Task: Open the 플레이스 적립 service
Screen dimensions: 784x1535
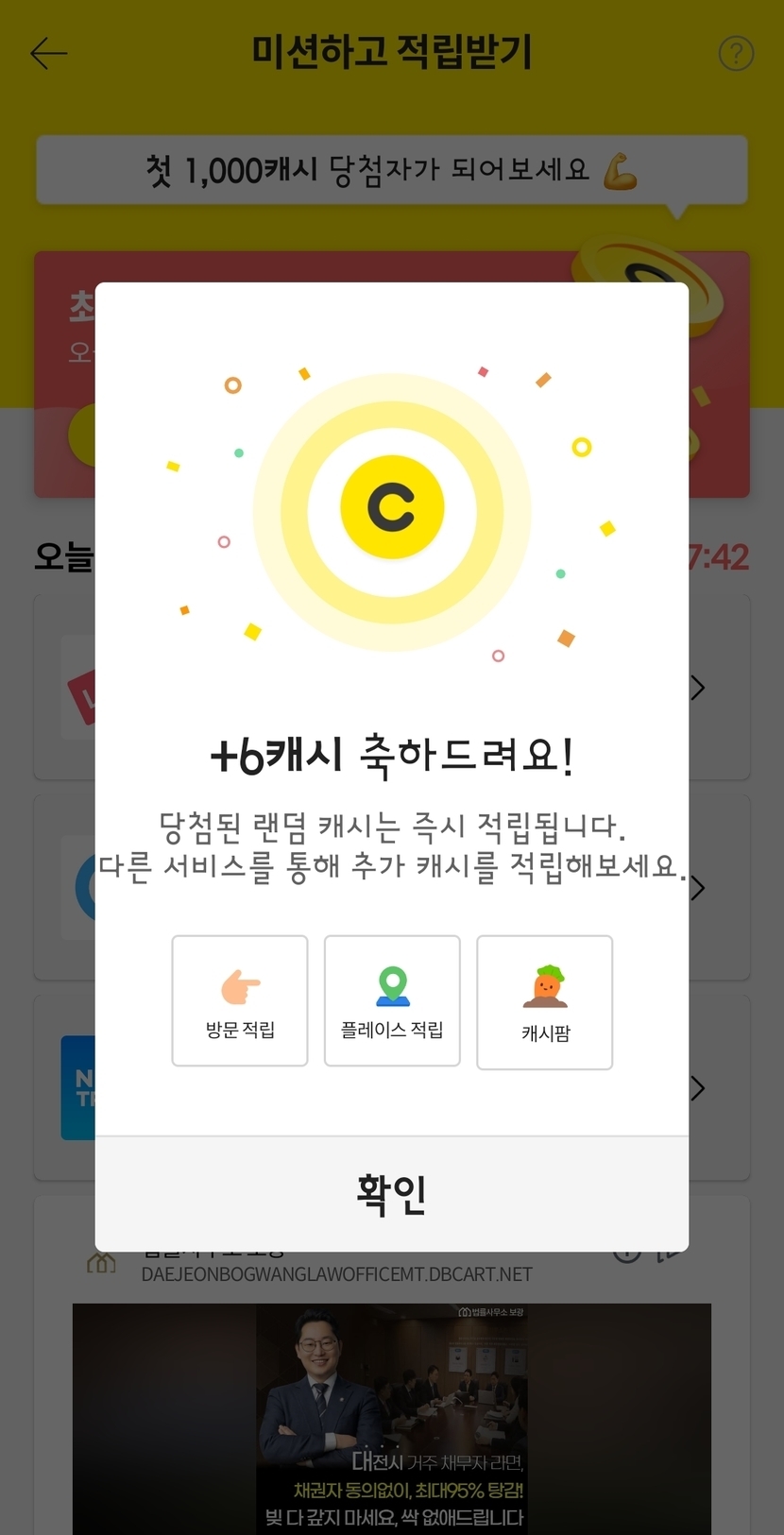Action: pyautogui.click(x=392, y=1001)
